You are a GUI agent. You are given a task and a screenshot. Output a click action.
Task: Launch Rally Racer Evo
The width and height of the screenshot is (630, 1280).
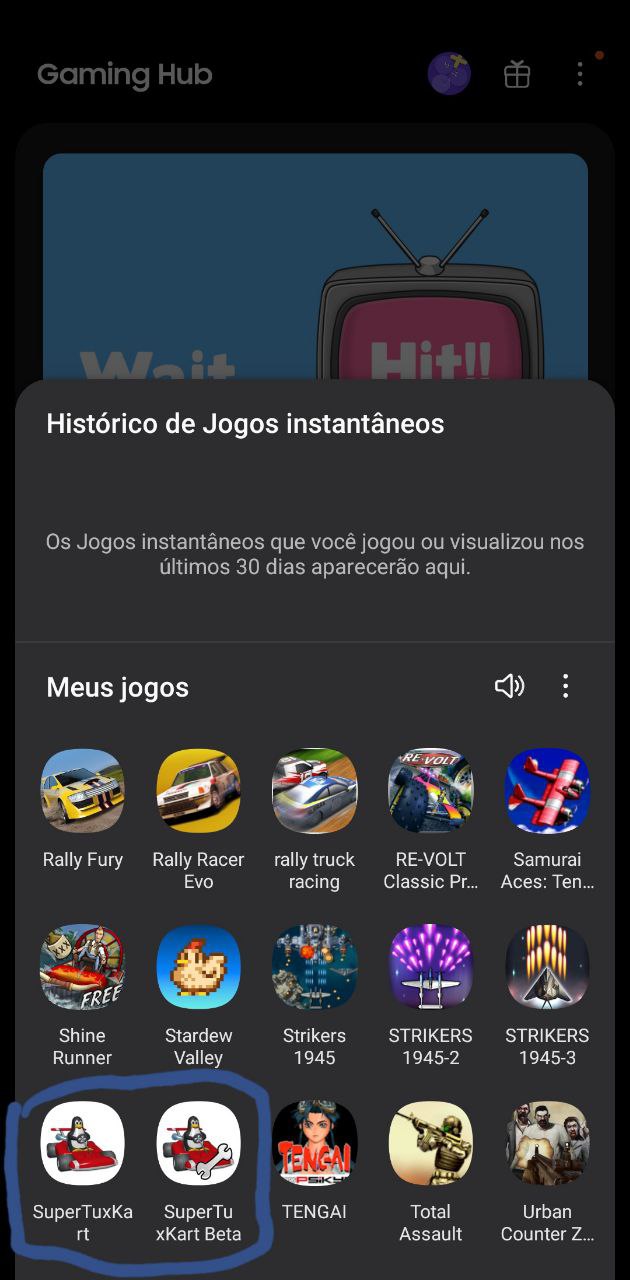point(198,791)
